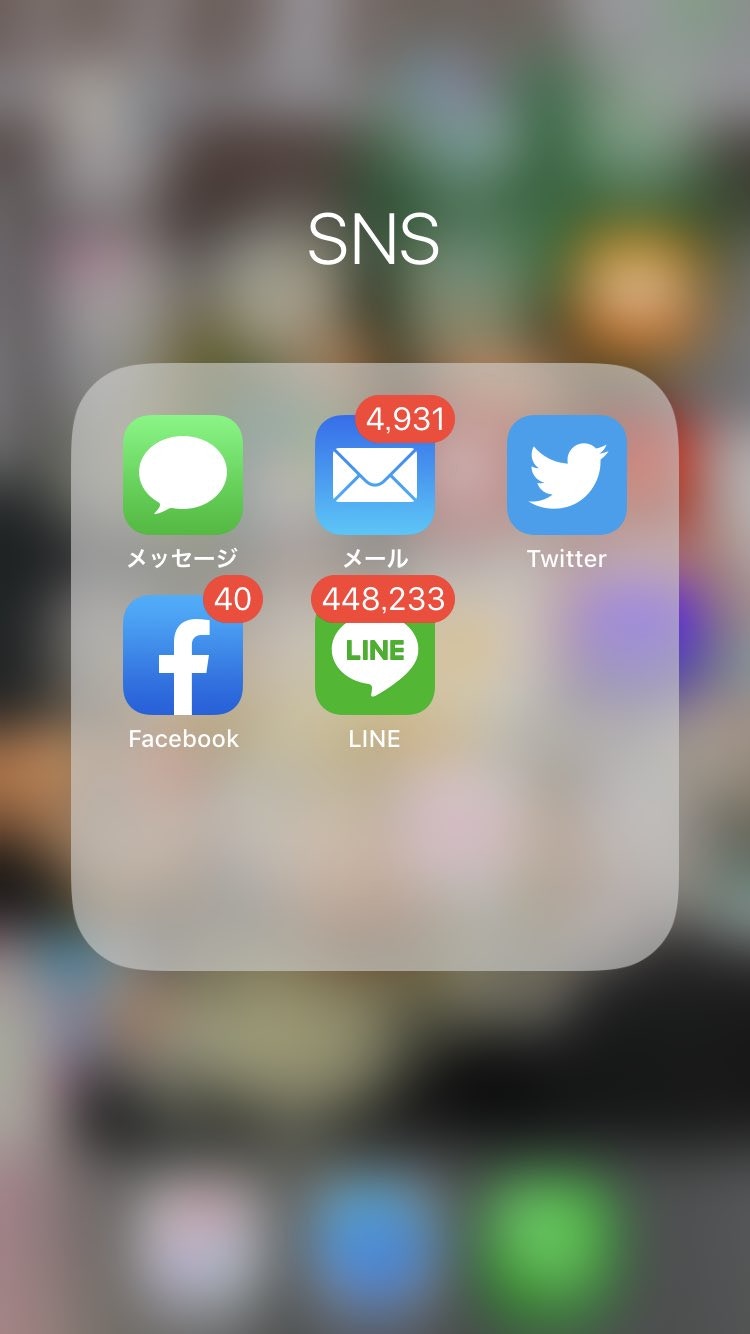Launch the メール app
Viewport: 750px width, 1334px height.
pyautogui.click(x=374, y=477)
